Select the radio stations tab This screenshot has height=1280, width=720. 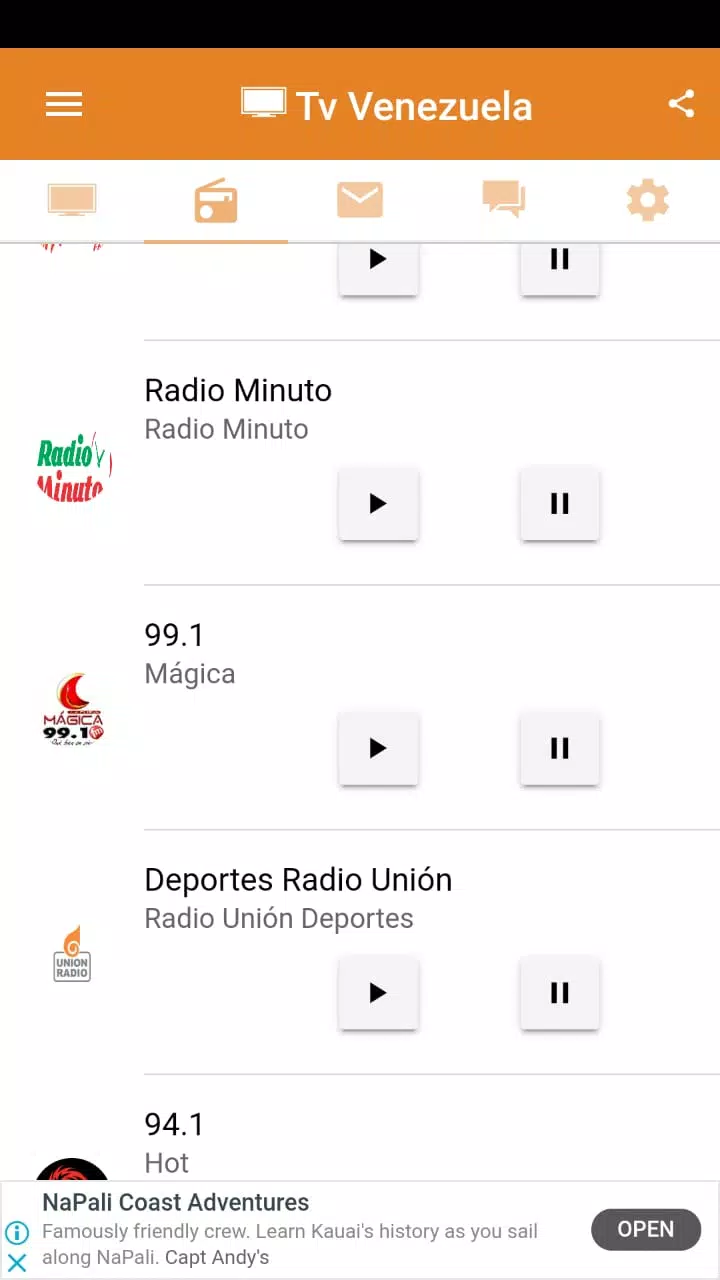pyautogui.click(x=216, y=201)
